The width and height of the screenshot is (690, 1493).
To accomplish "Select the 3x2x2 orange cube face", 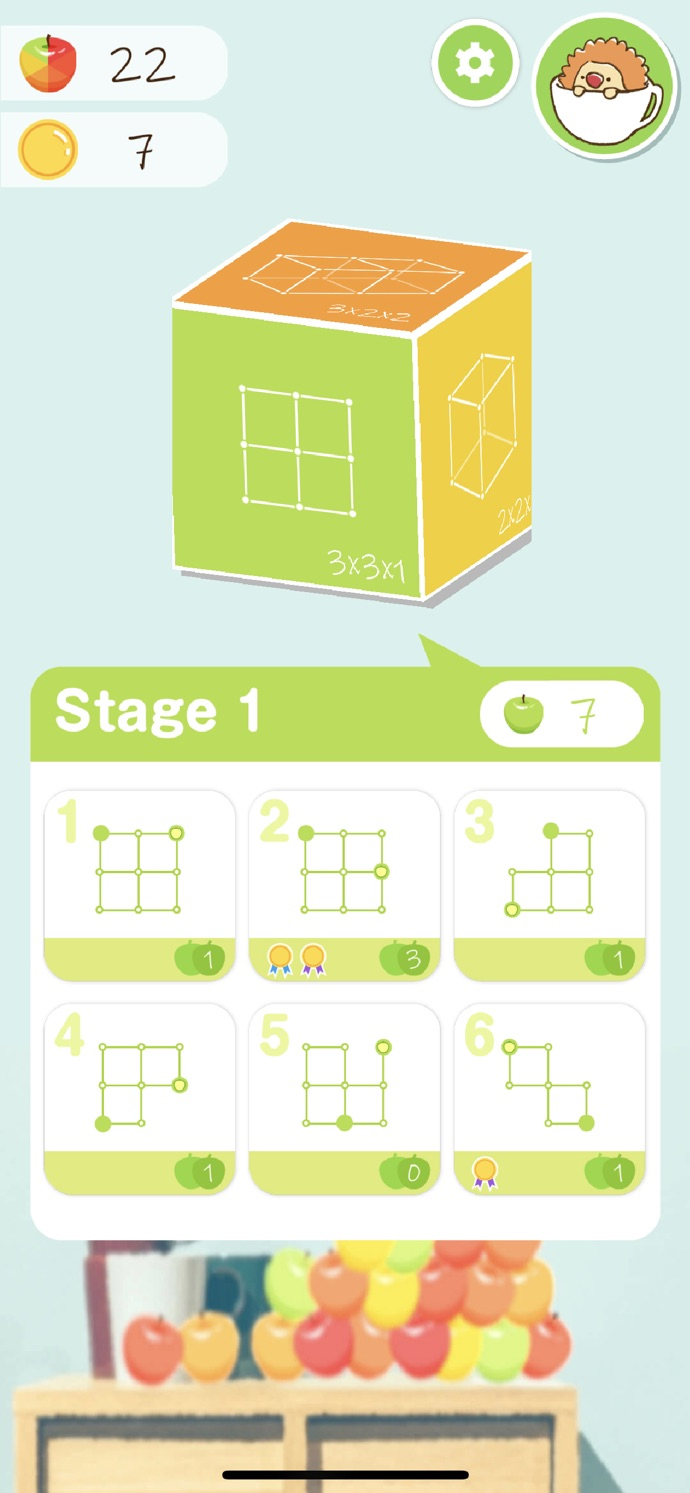I will click(350, 275).
